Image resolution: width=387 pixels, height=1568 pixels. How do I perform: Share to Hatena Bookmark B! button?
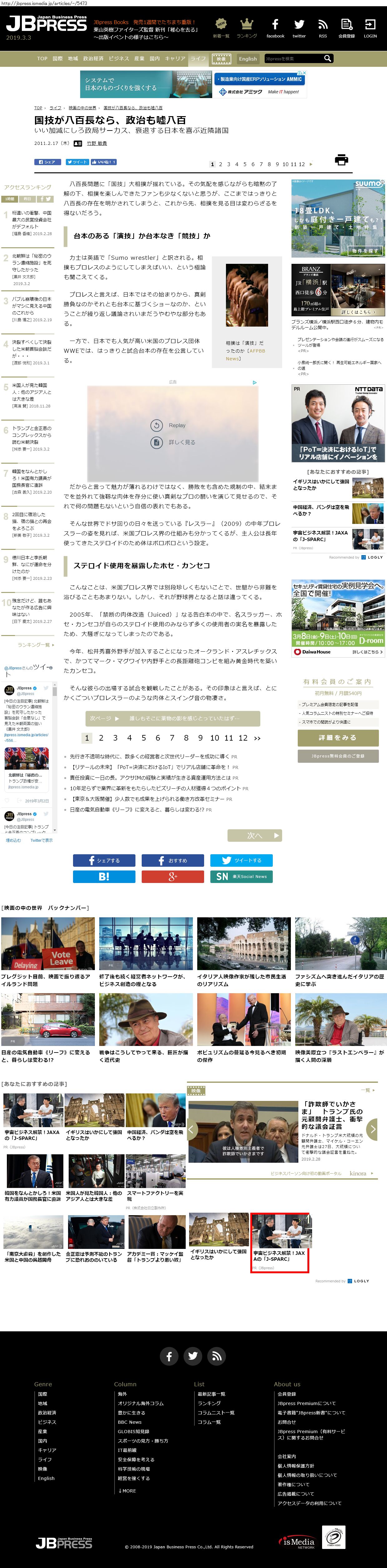click(104, 876)
